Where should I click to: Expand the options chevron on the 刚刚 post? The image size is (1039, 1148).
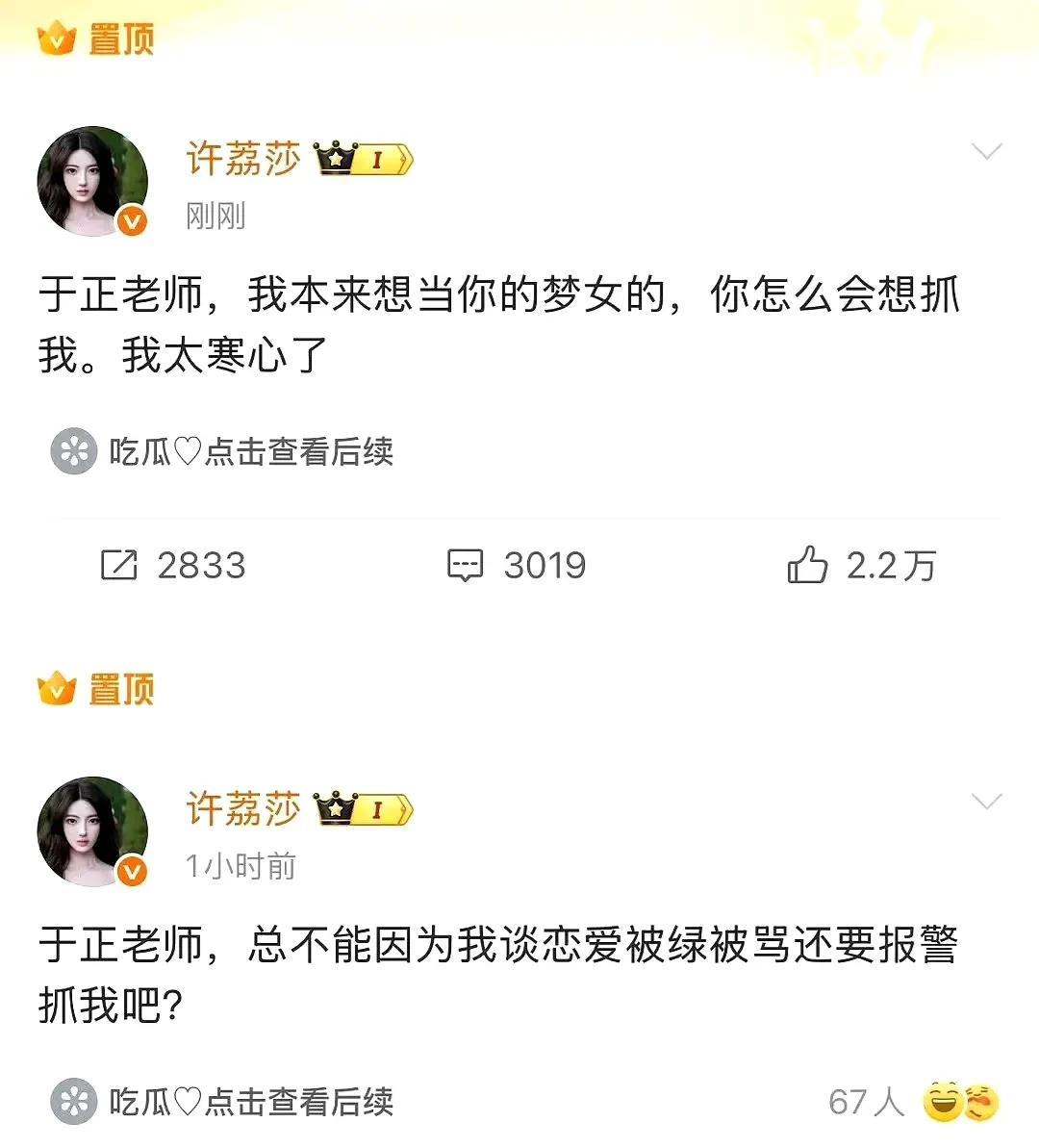click(x=987, y=151)
